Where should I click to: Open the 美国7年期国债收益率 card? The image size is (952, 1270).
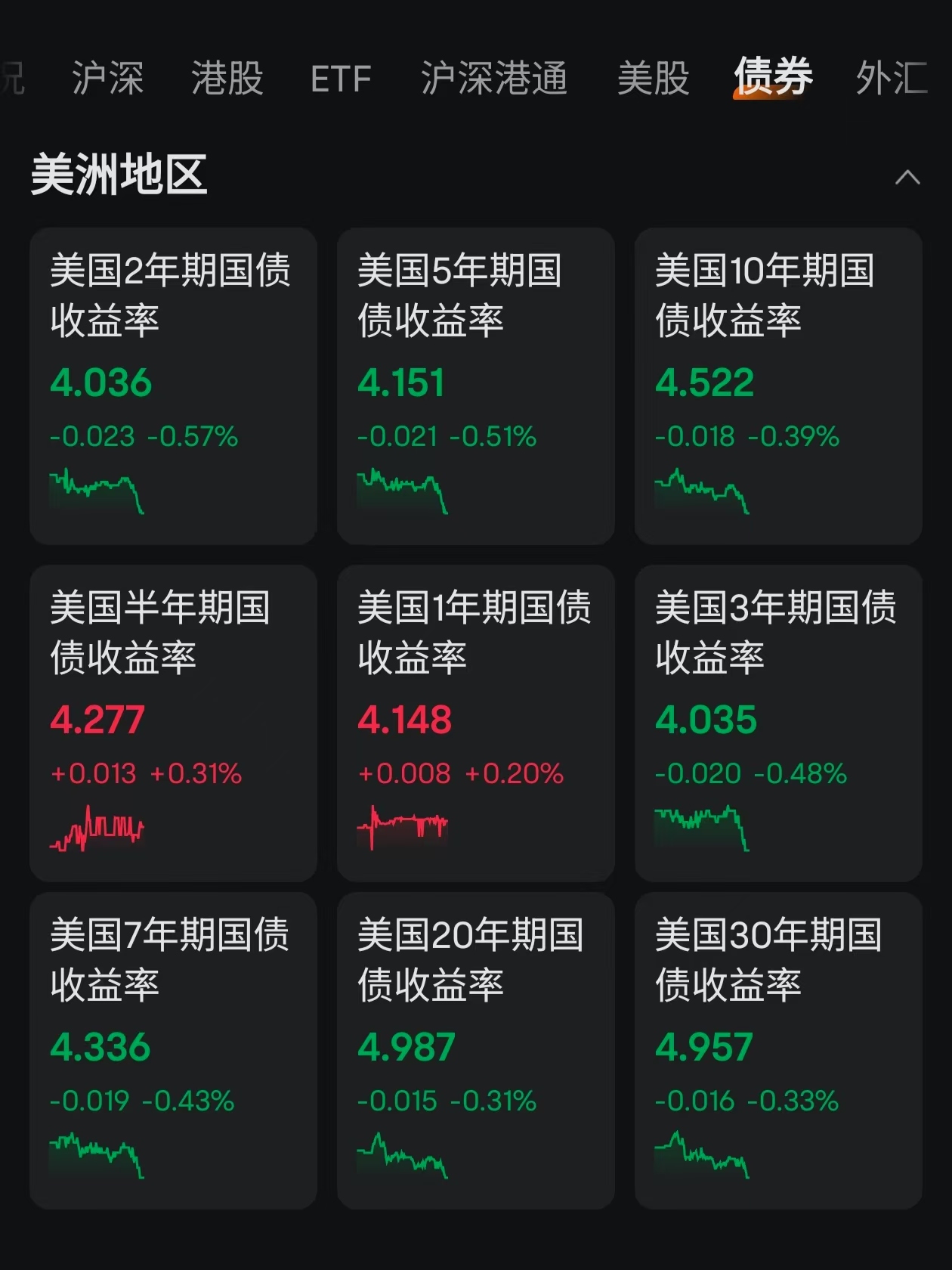pos(173,1050)
